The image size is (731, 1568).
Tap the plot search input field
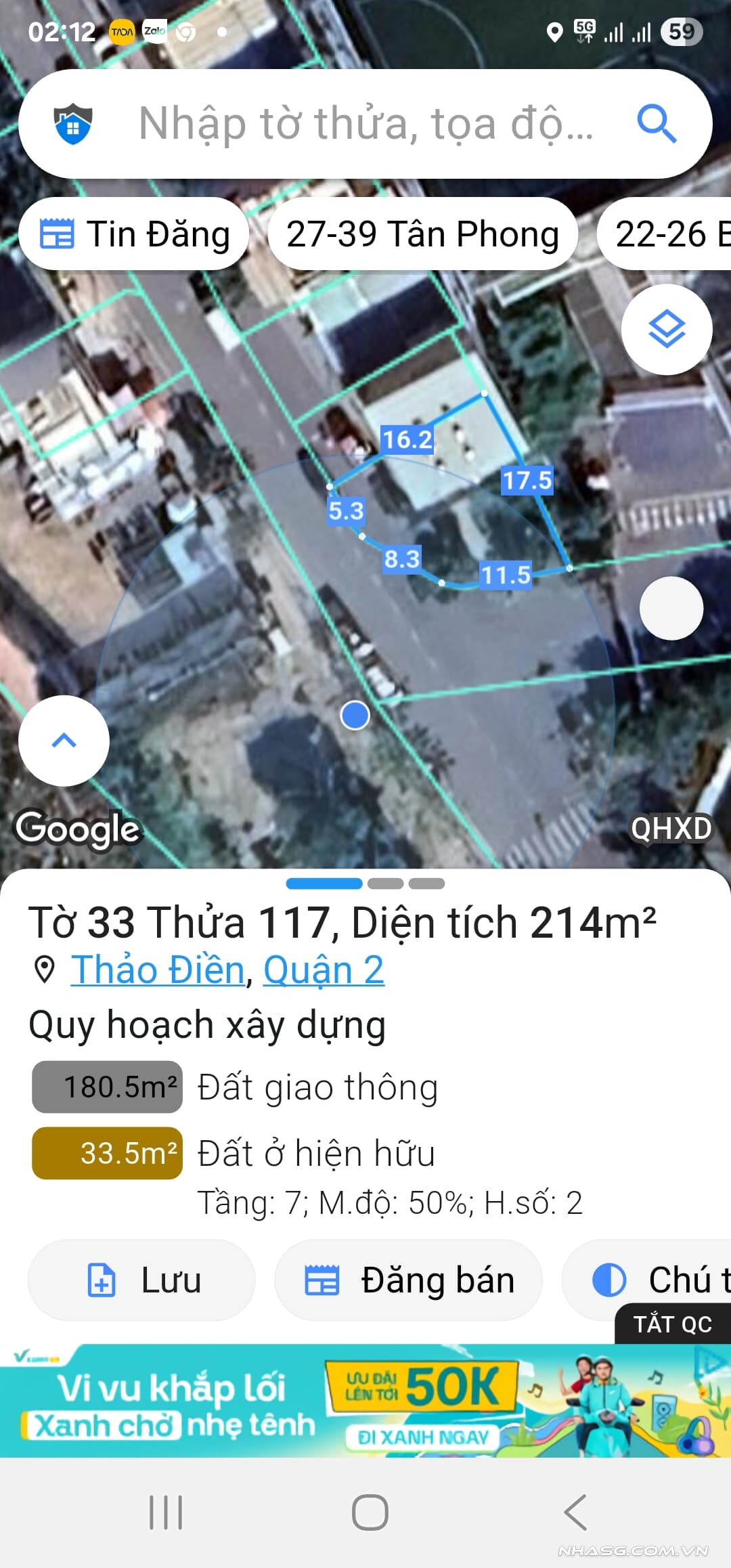coord(365,124)
